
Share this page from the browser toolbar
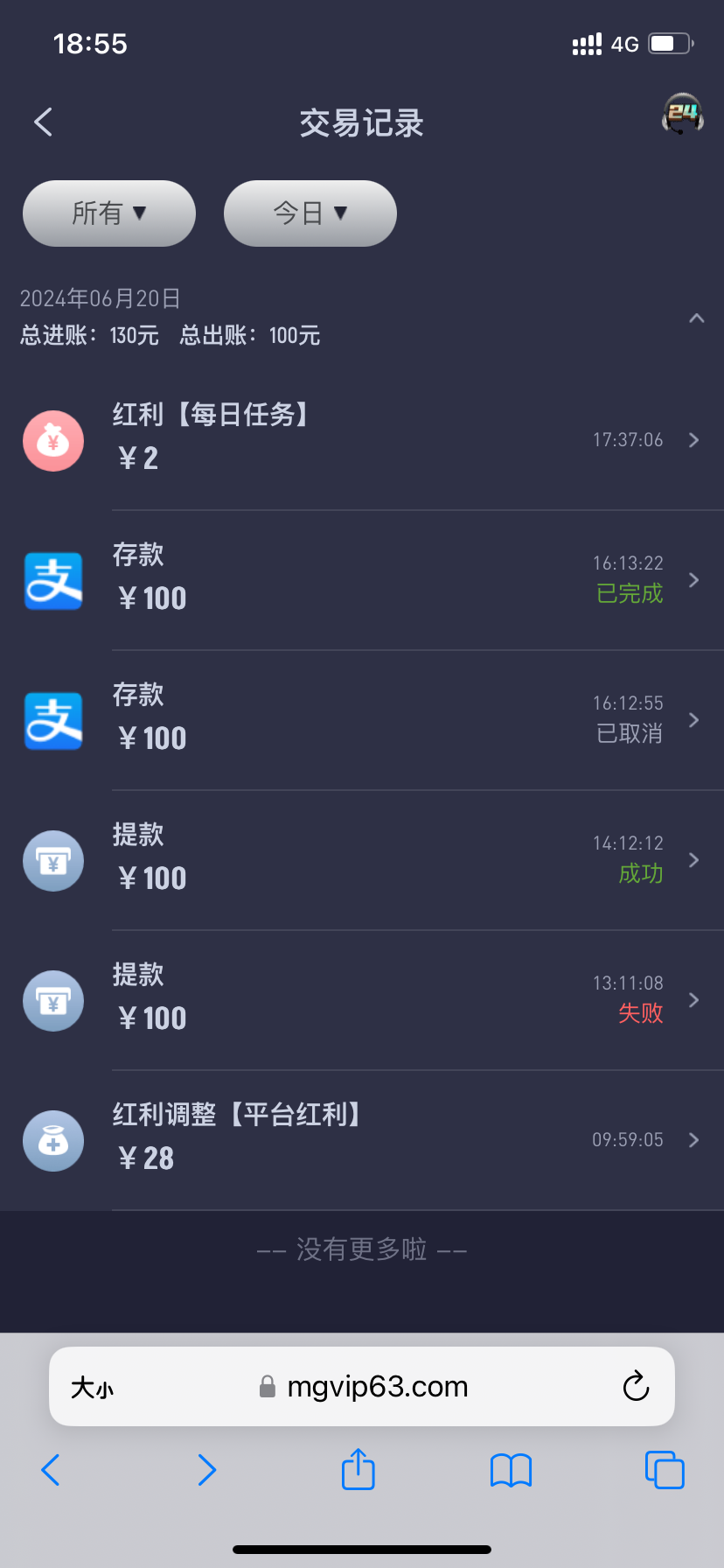pos(358,1469)
